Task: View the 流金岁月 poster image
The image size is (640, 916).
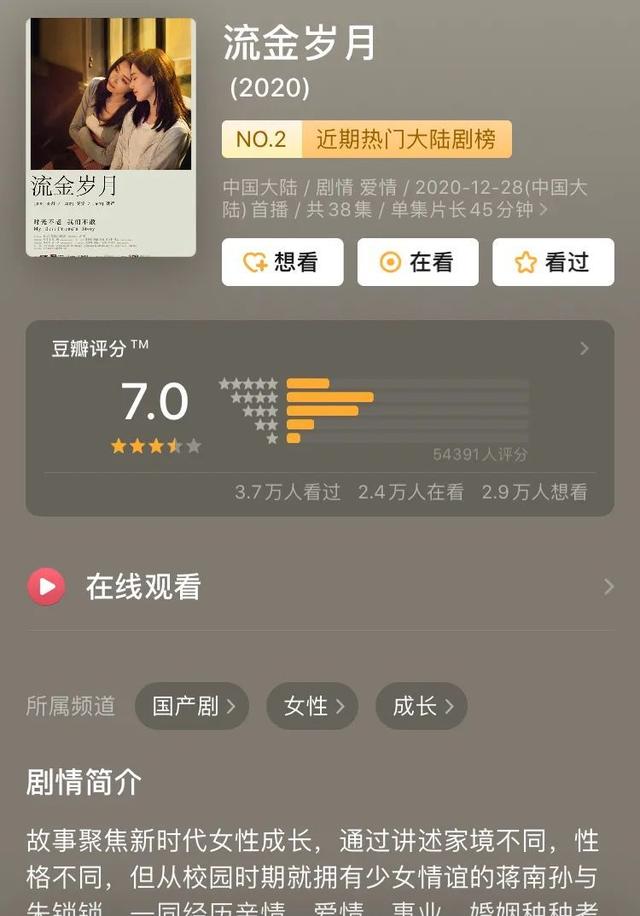Action: coord(110,137)
